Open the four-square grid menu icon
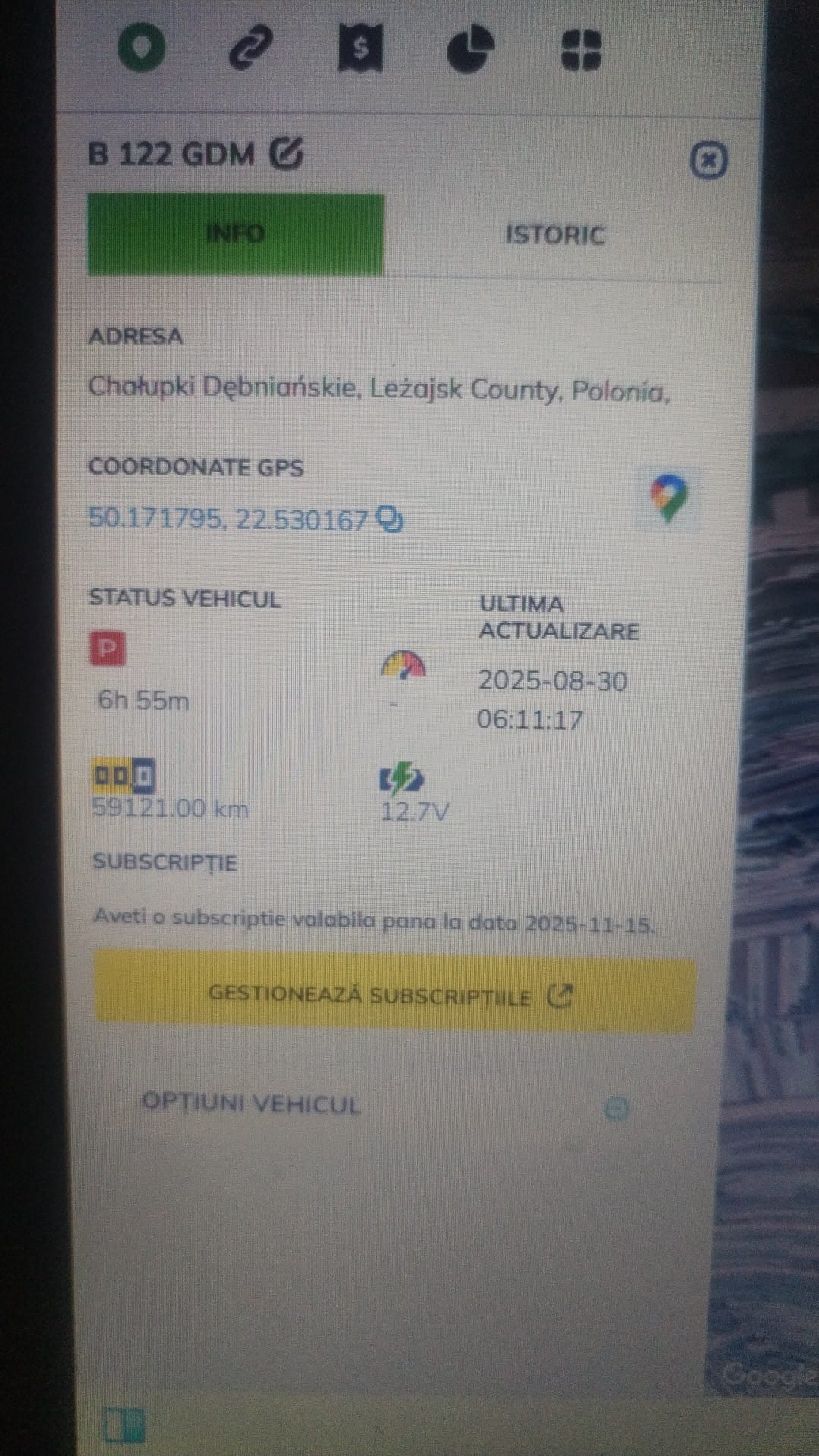Image resolution: width=819 pixels, height=1456 pixels. [581, 49]
